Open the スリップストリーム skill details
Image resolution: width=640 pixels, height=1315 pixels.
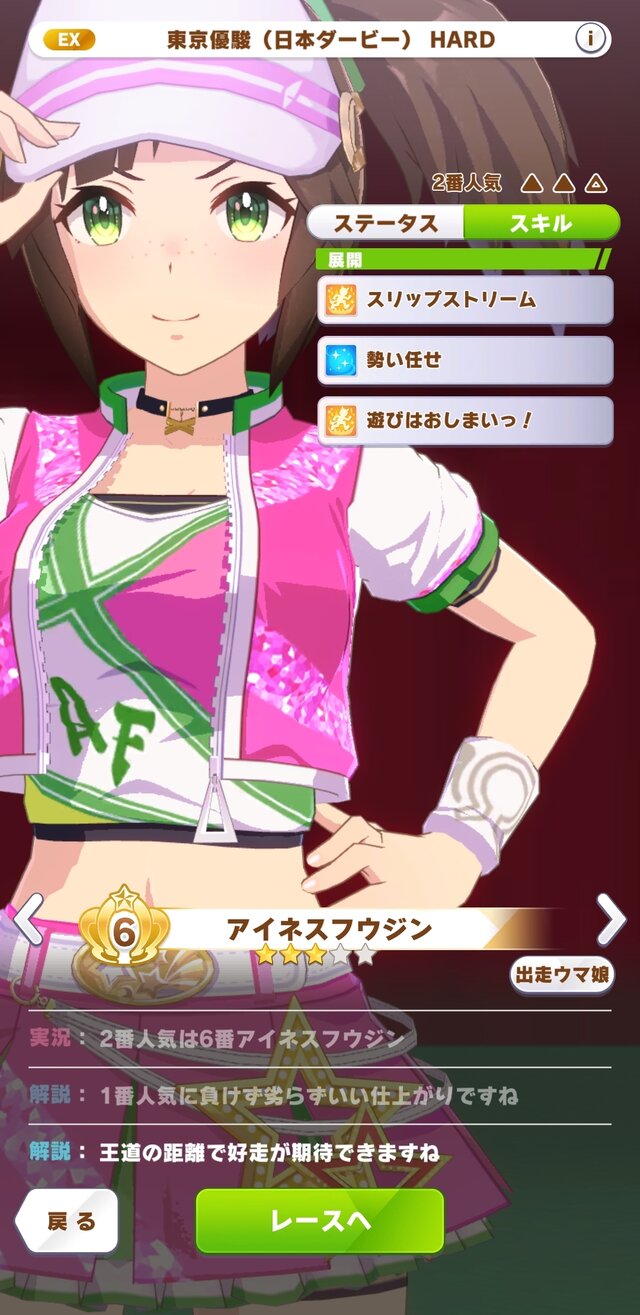465,299
